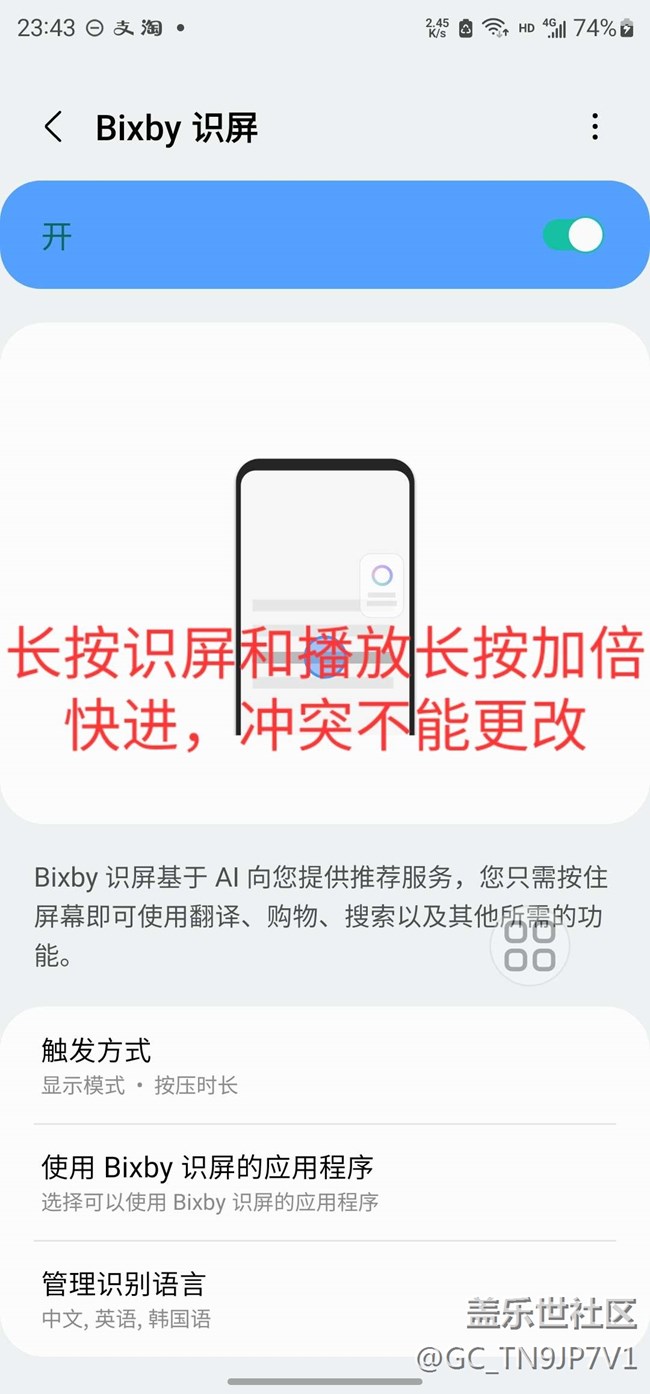Image resolution: width=650 pixels, height=1394 pixels.
Task: Open 使用 Bixby 识屏的应用程序
Action: 324,1182
